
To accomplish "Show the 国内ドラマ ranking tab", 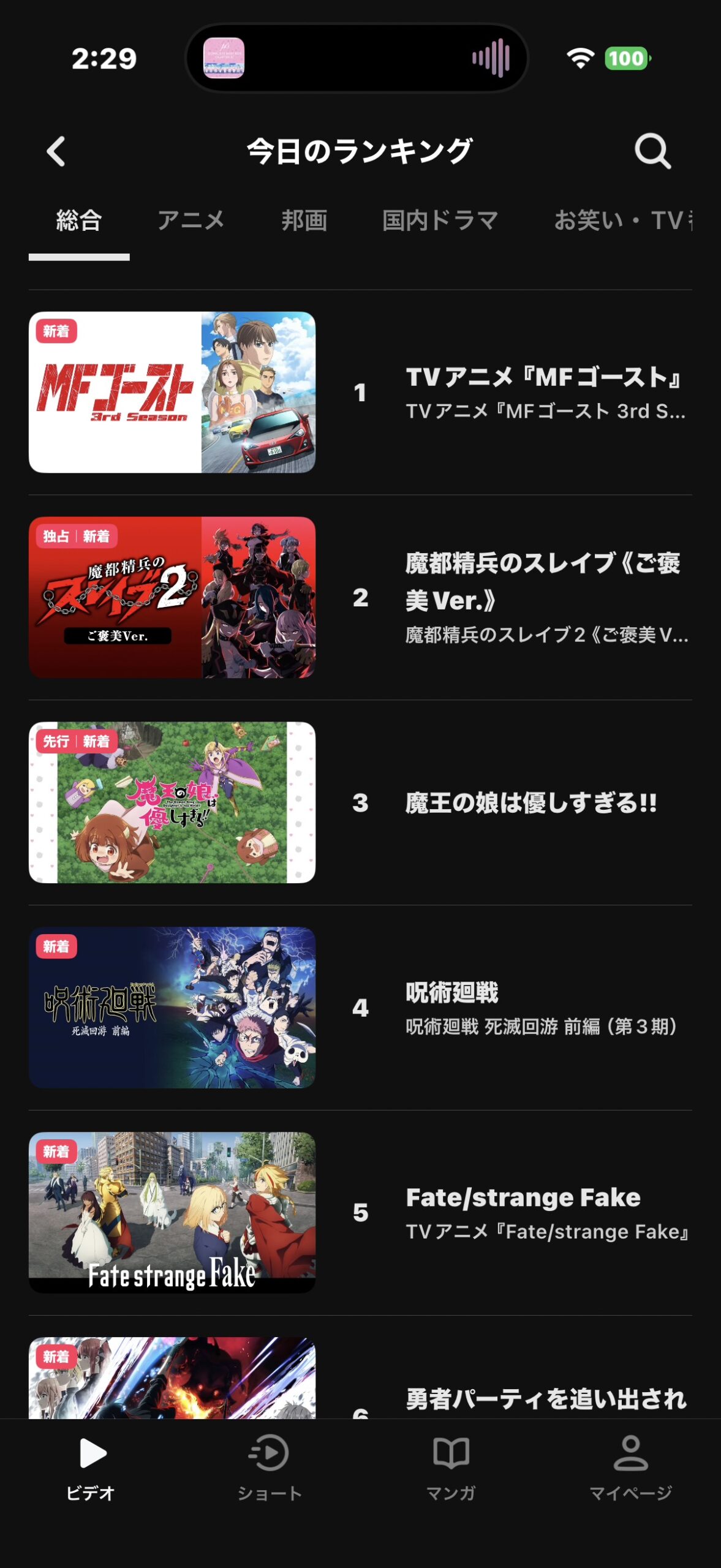I will [x=440, y=221].
